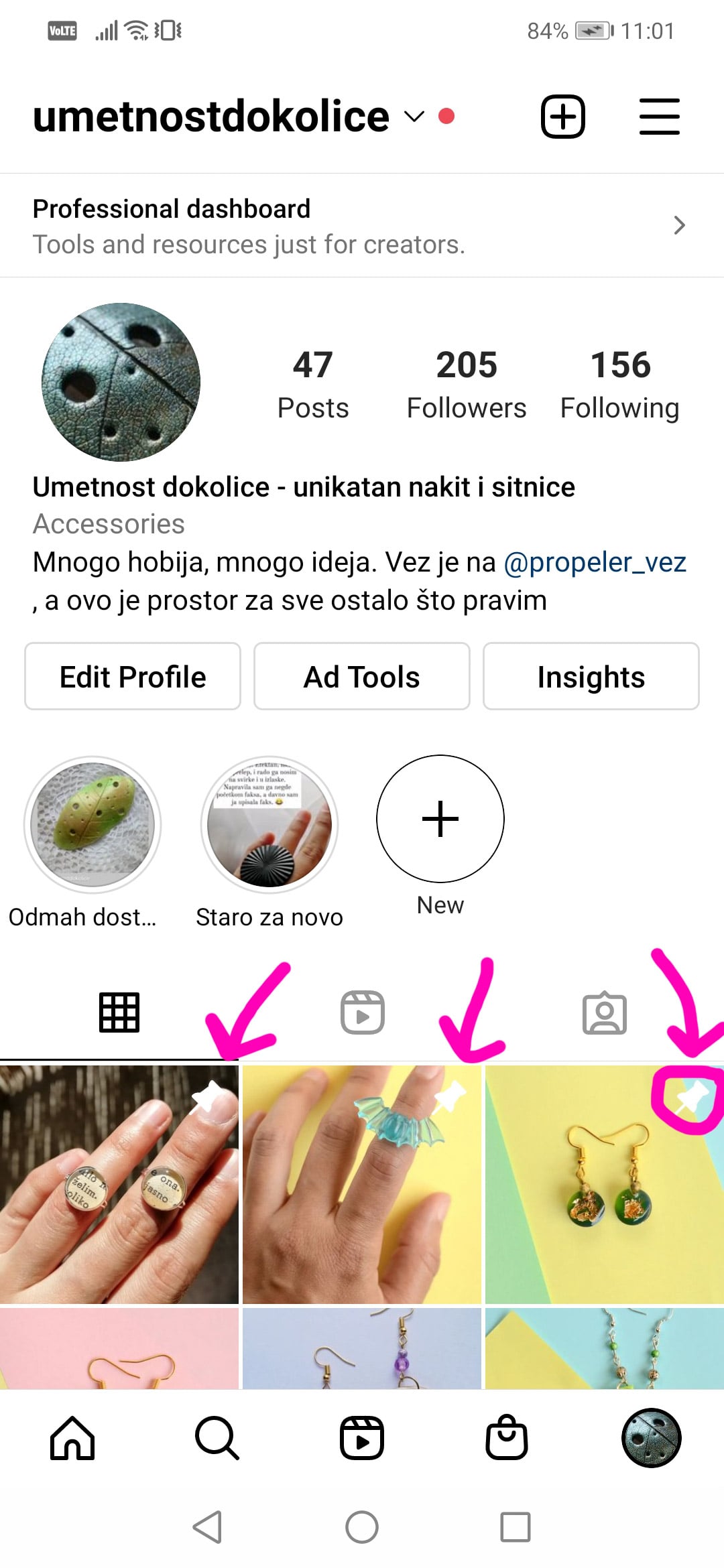
Task: Open the @propeler_vez profile link
Action: pos(595,562)
